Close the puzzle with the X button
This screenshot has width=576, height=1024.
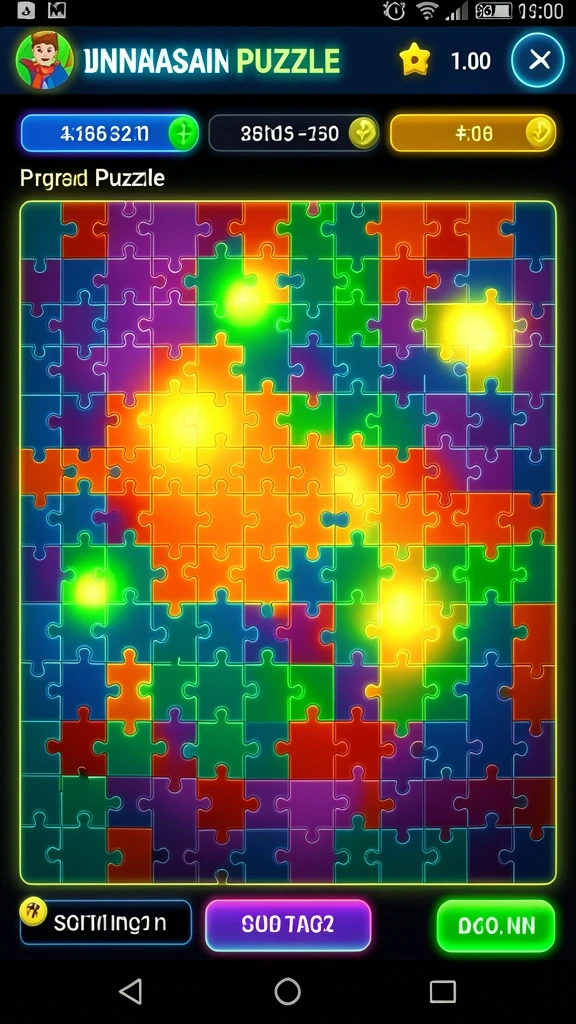click(539, 60)
